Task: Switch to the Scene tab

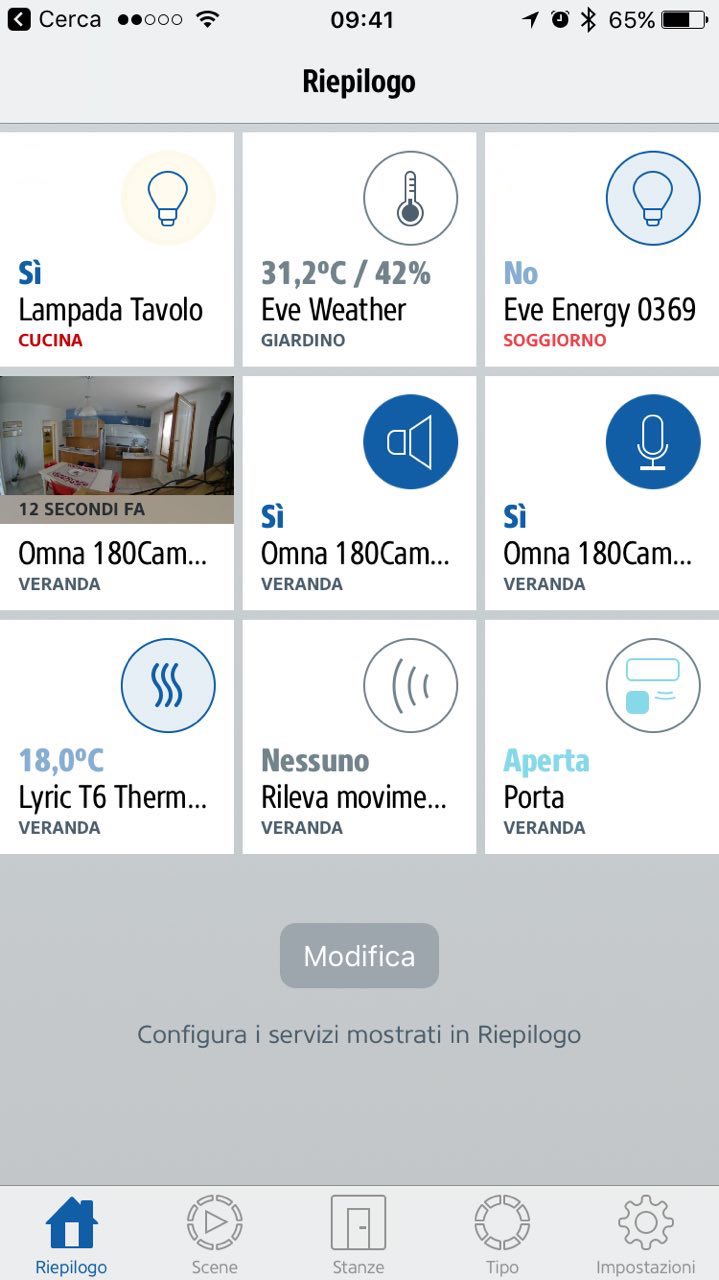Action: (215, 1233)
